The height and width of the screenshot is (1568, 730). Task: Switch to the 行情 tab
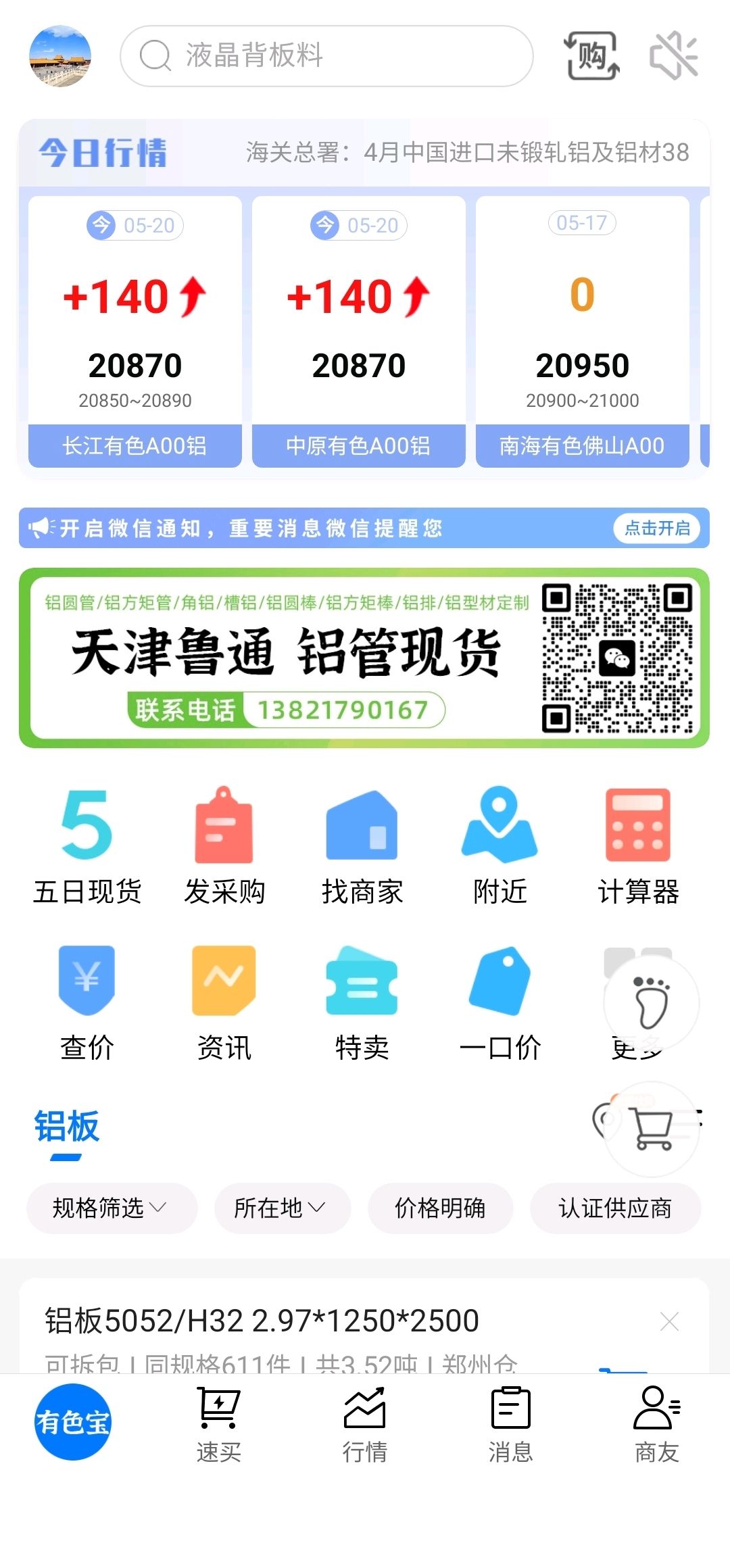point(365,1425)
